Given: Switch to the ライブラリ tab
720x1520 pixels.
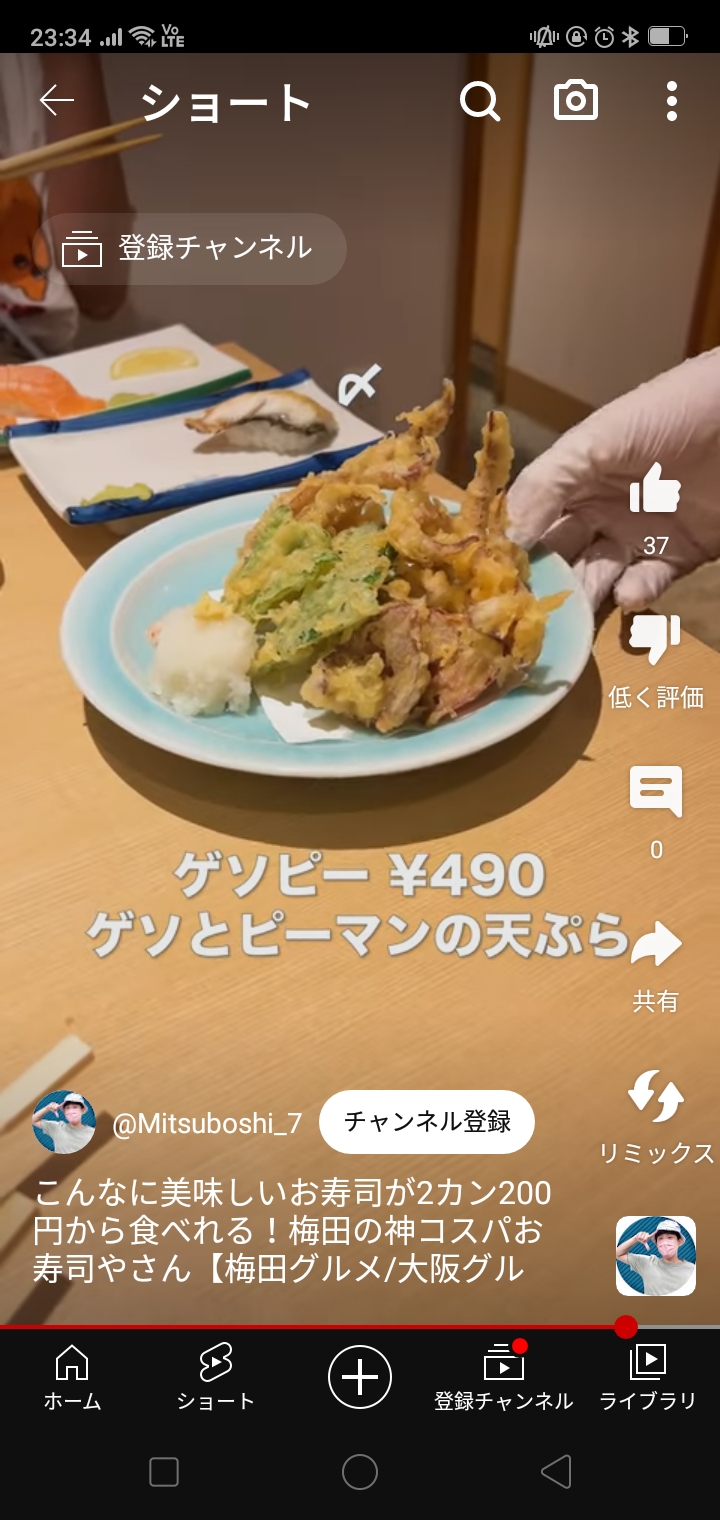Looking at the screenshot, I should point(647,1378).
